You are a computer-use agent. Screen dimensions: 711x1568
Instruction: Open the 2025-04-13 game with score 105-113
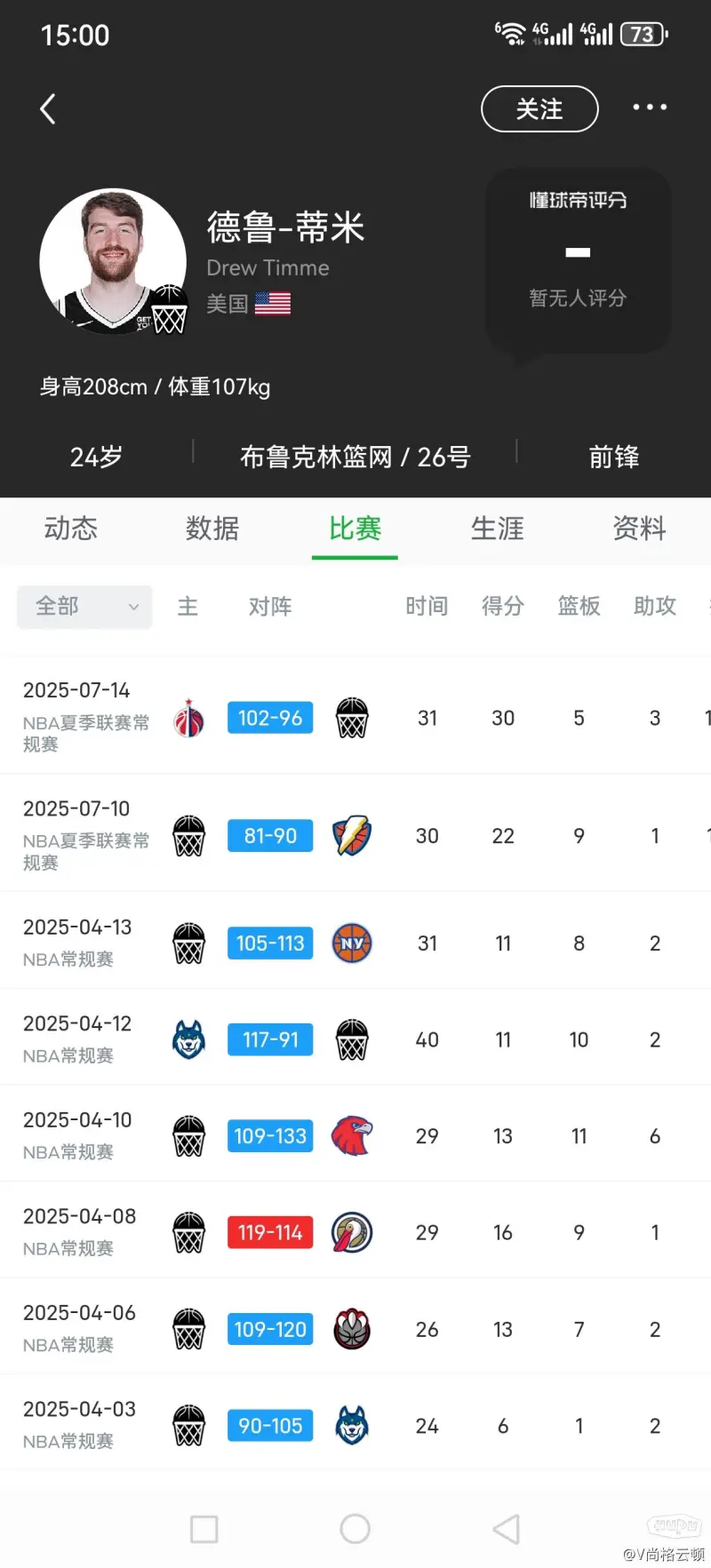coord(355,942)
